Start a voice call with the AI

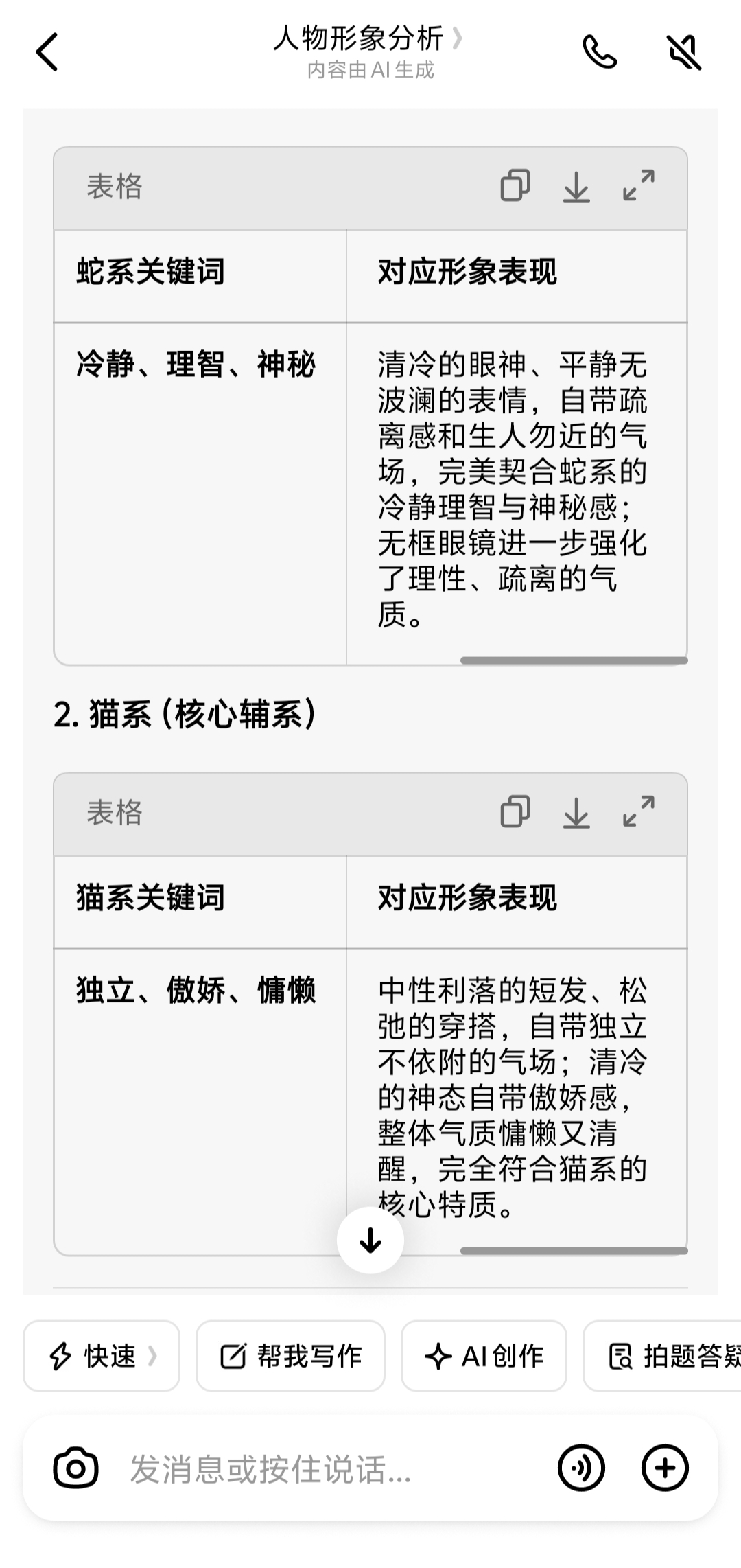[x=599, y=52]
